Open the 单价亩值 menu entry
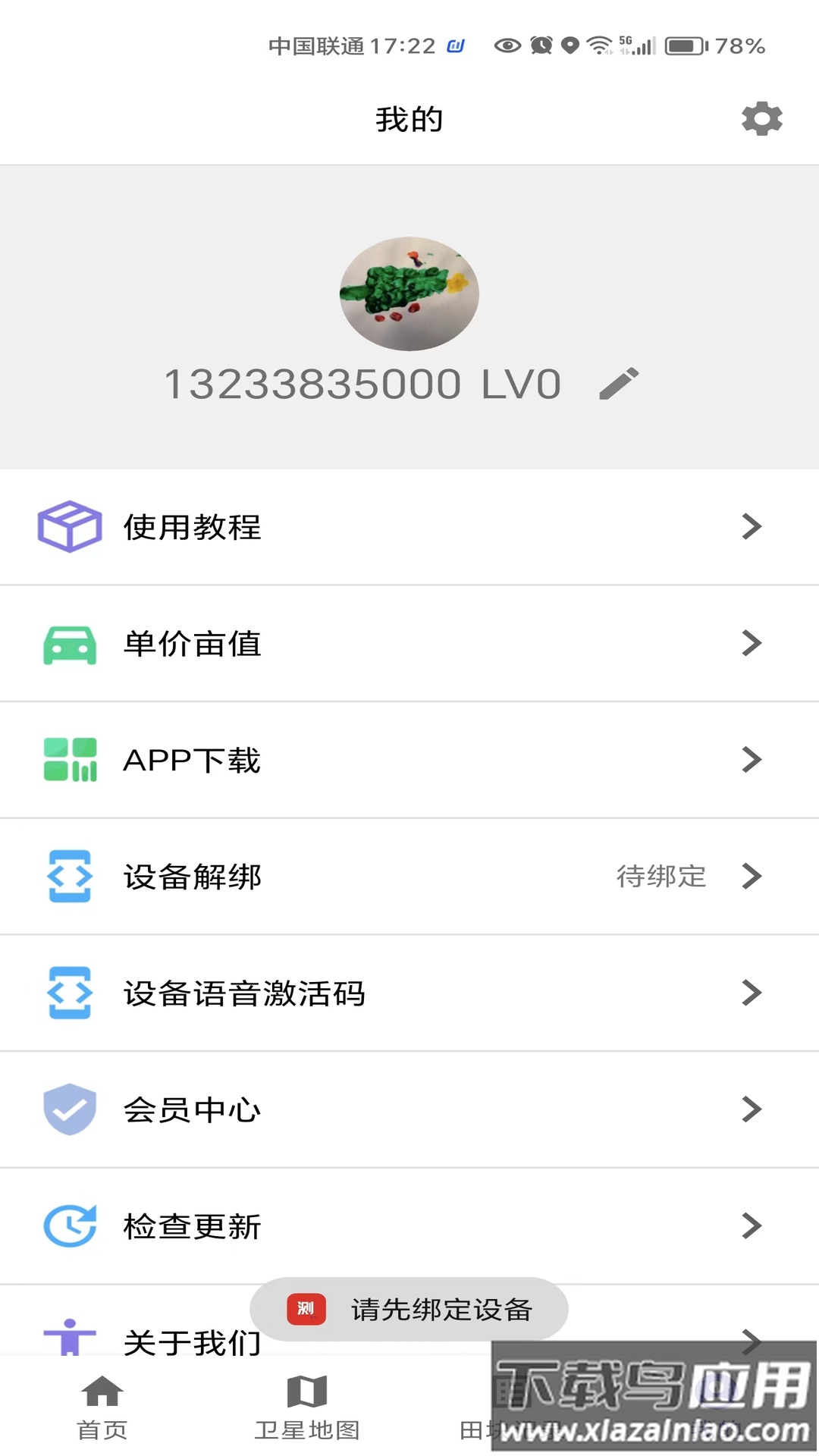 (192, 644)
